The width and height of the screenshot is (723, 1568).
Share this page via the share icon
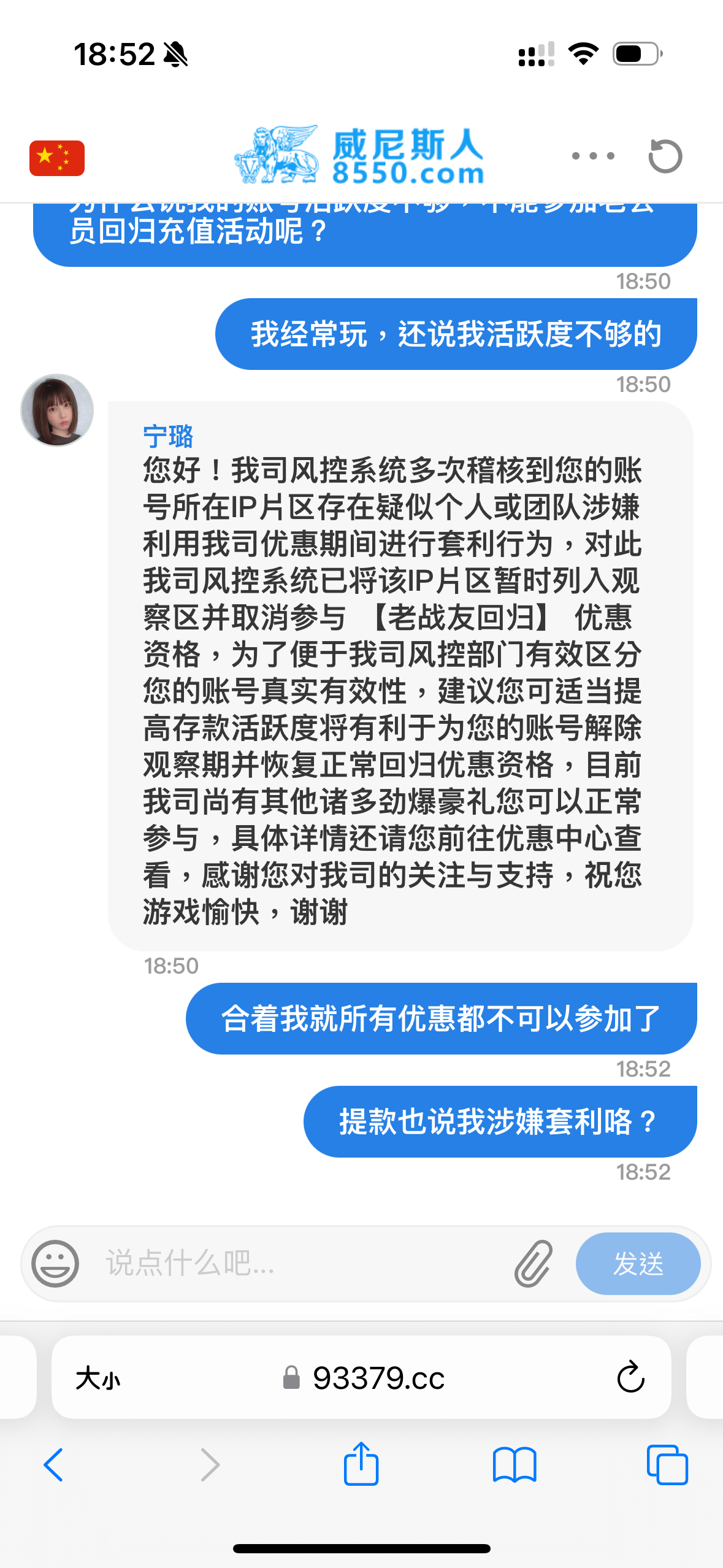pos(361,1464)
